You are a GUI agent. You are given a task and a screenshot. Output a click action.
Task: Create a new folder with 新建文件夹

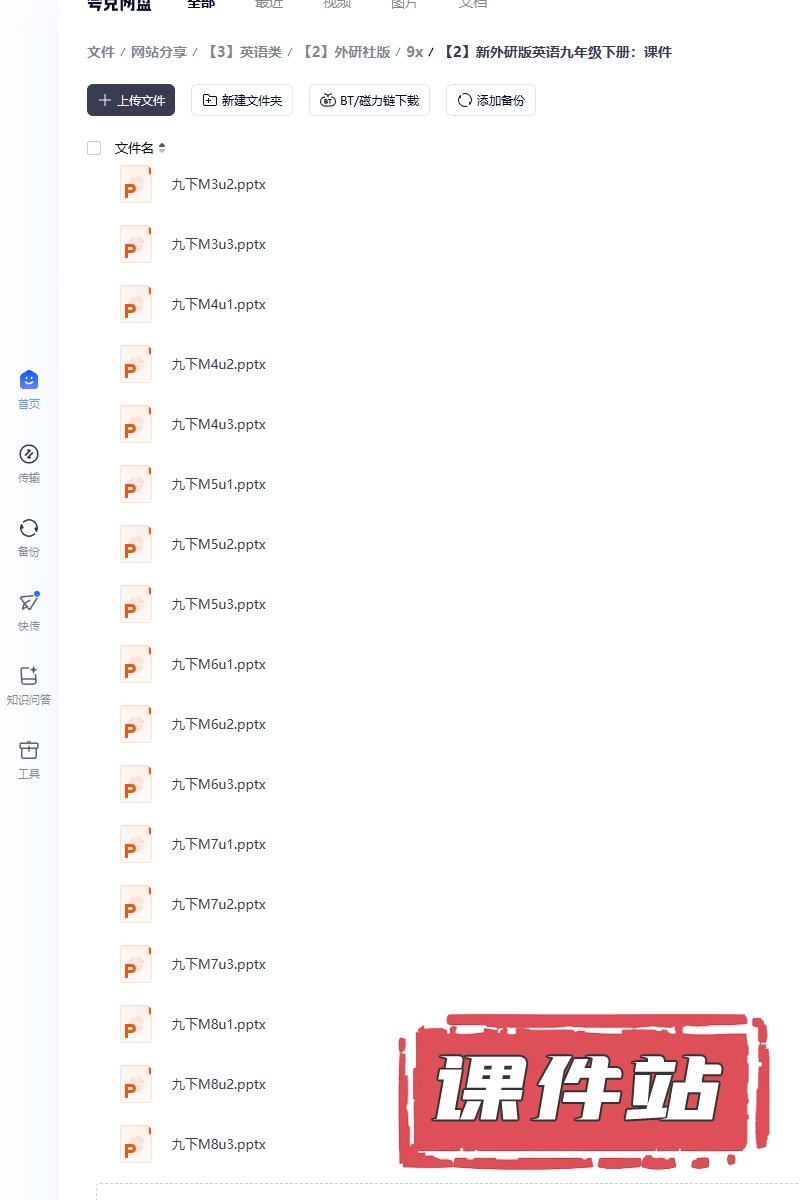point(241,100)
